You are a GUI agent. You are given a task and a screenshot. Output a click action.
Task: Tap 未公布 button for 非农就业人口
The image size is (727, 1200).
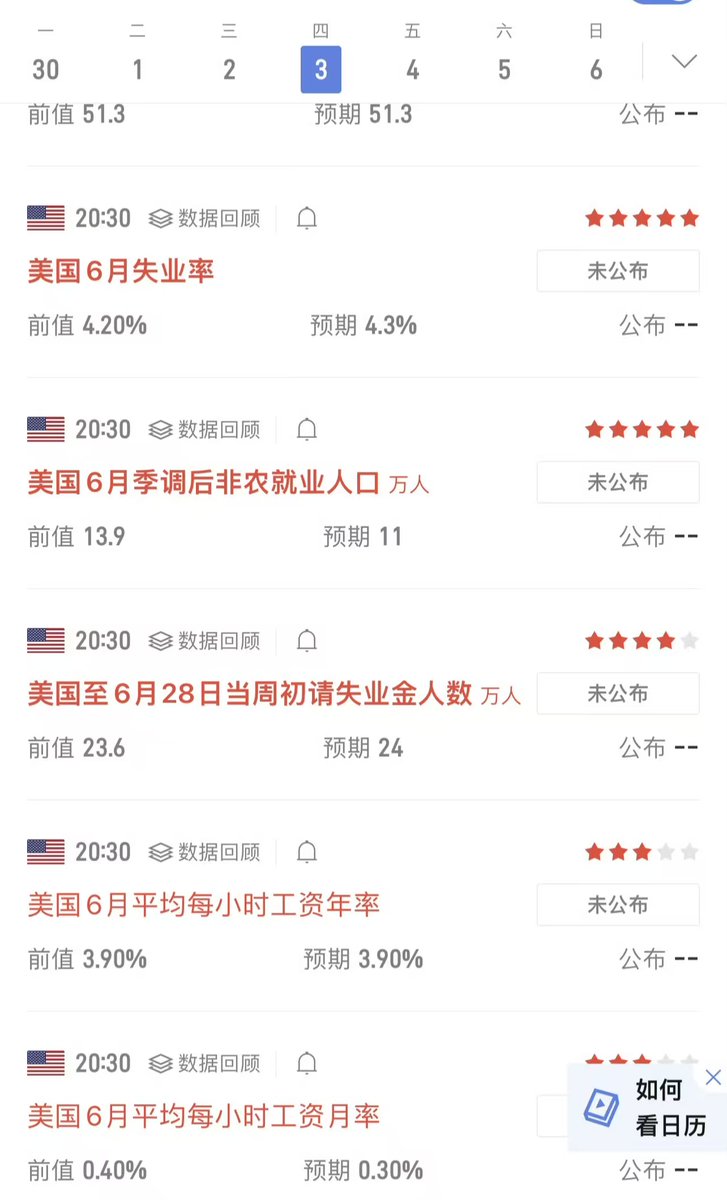pyautogui.click(x=618, y=482)
